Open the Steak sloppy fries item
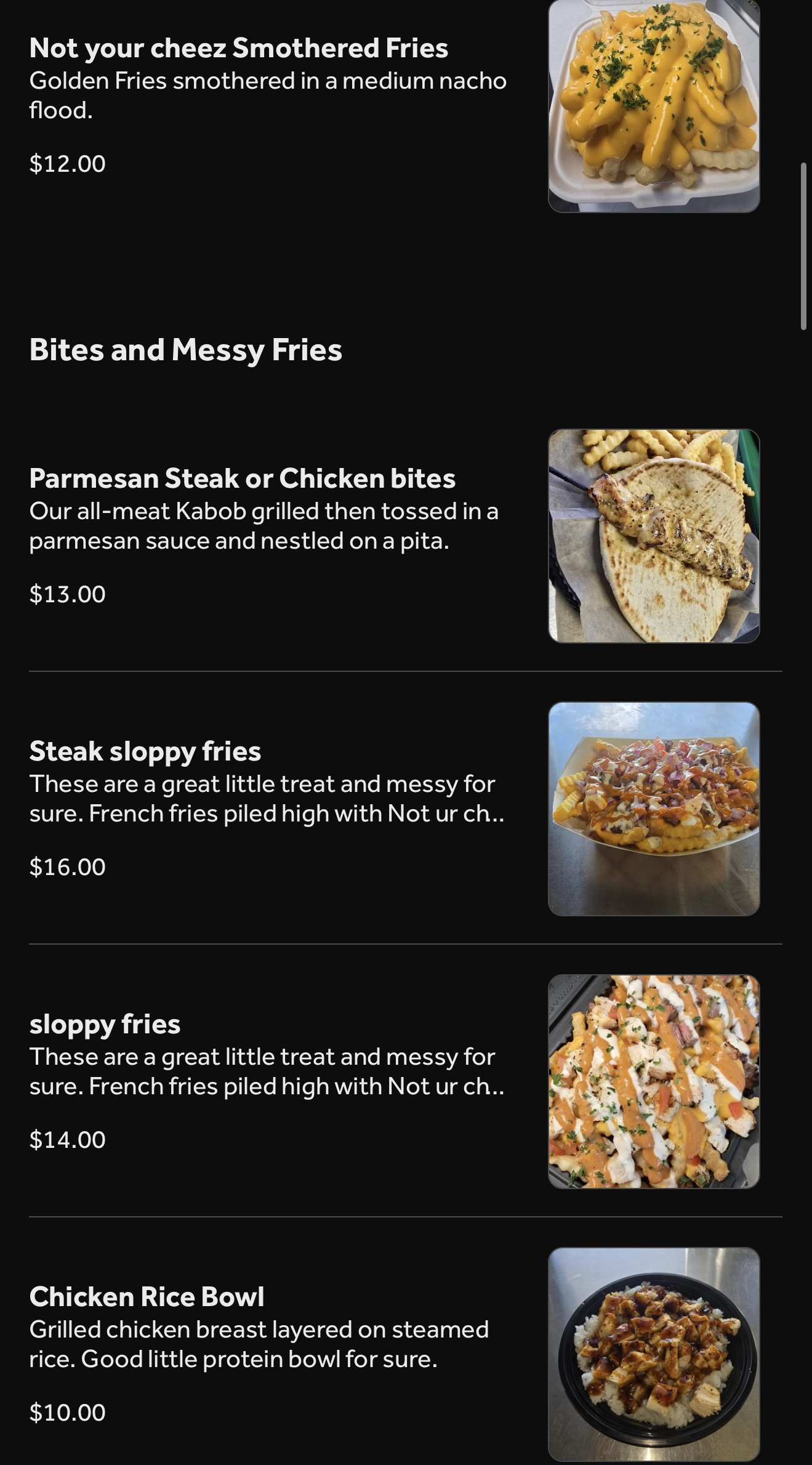The height and width of the screenshot is (1465, 812). (145, 751)
